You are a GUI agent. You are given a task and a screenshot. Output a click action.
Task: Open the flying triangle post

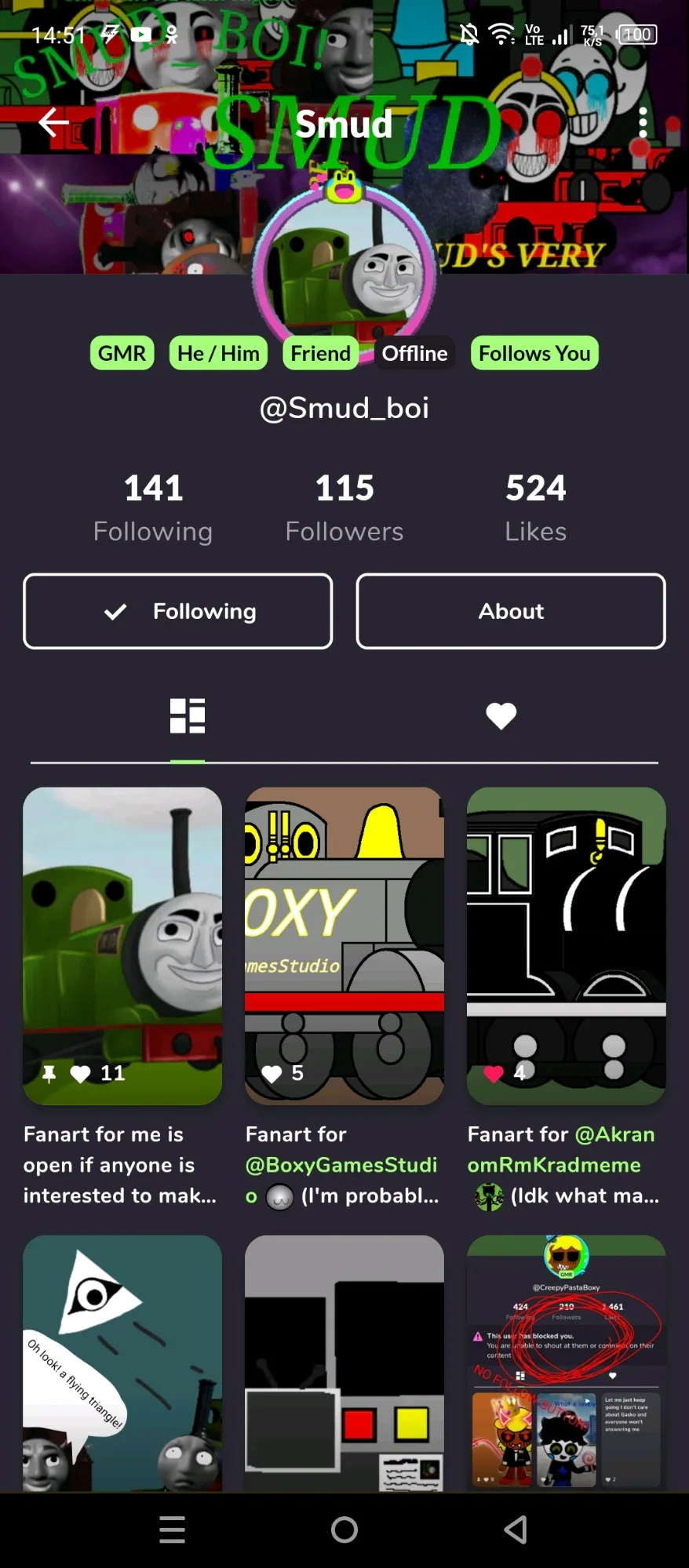[122, 1363]
